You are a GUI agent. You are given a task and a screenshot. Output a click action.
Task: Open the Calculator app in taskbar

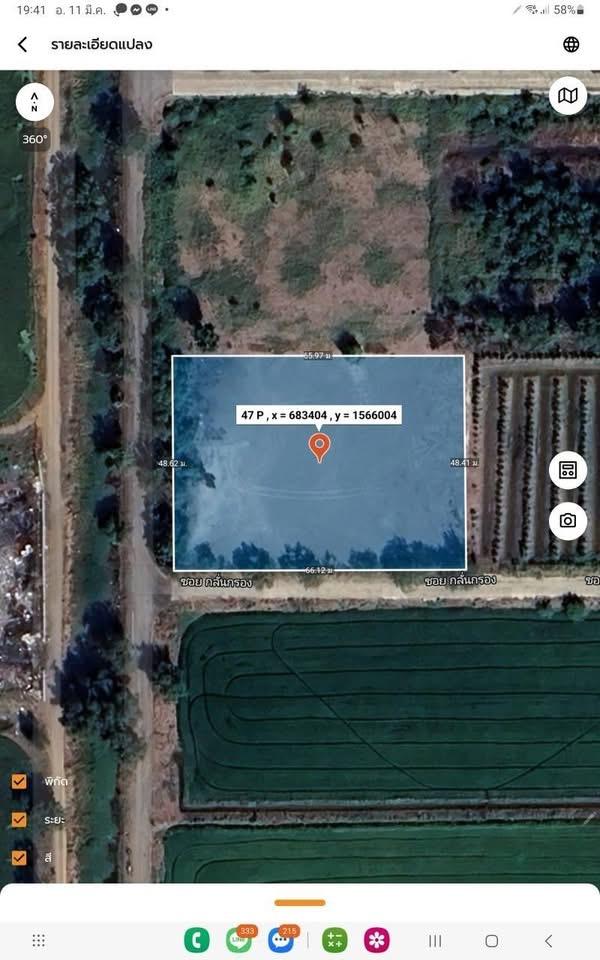[x=335, y=940]
